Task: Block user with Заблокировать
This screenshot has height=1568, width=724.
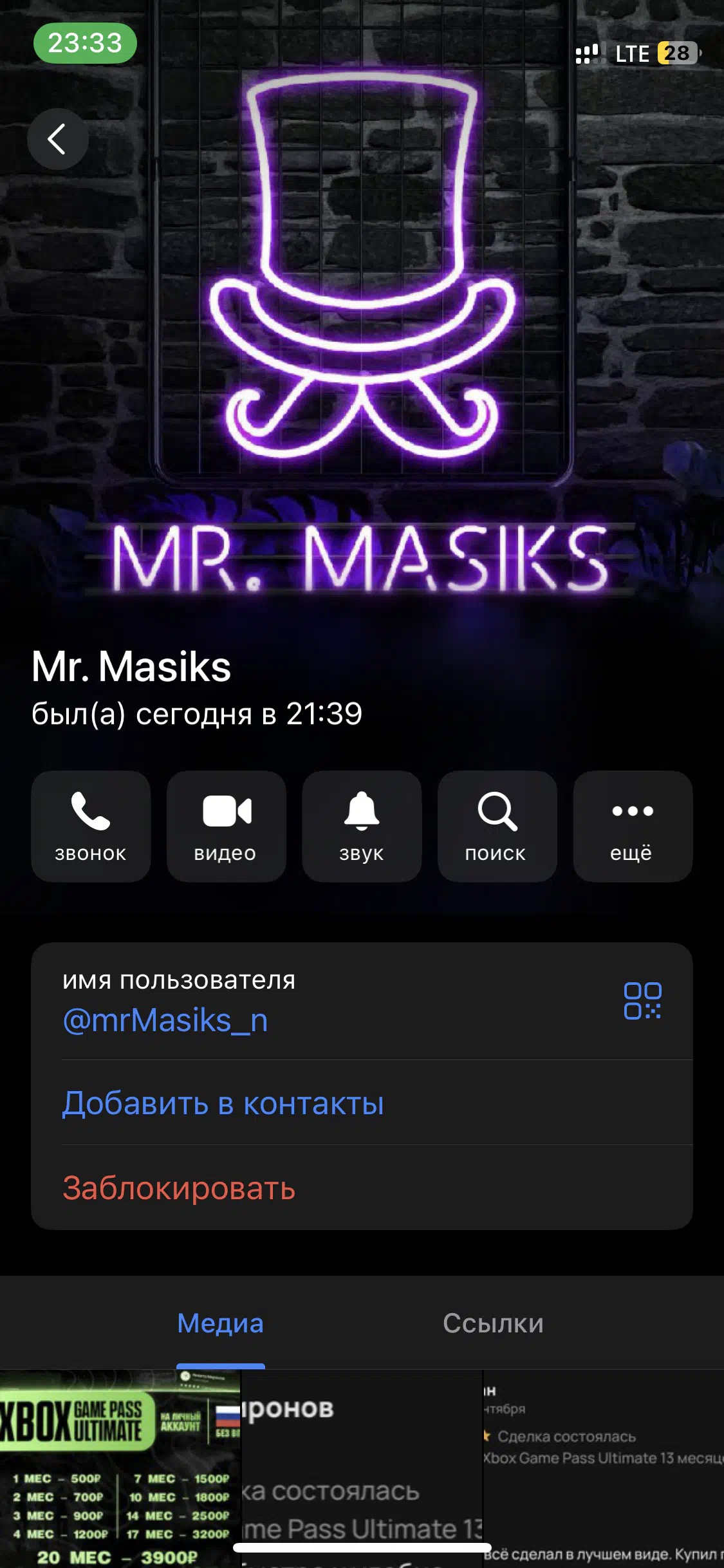Action: (179, 1188)
